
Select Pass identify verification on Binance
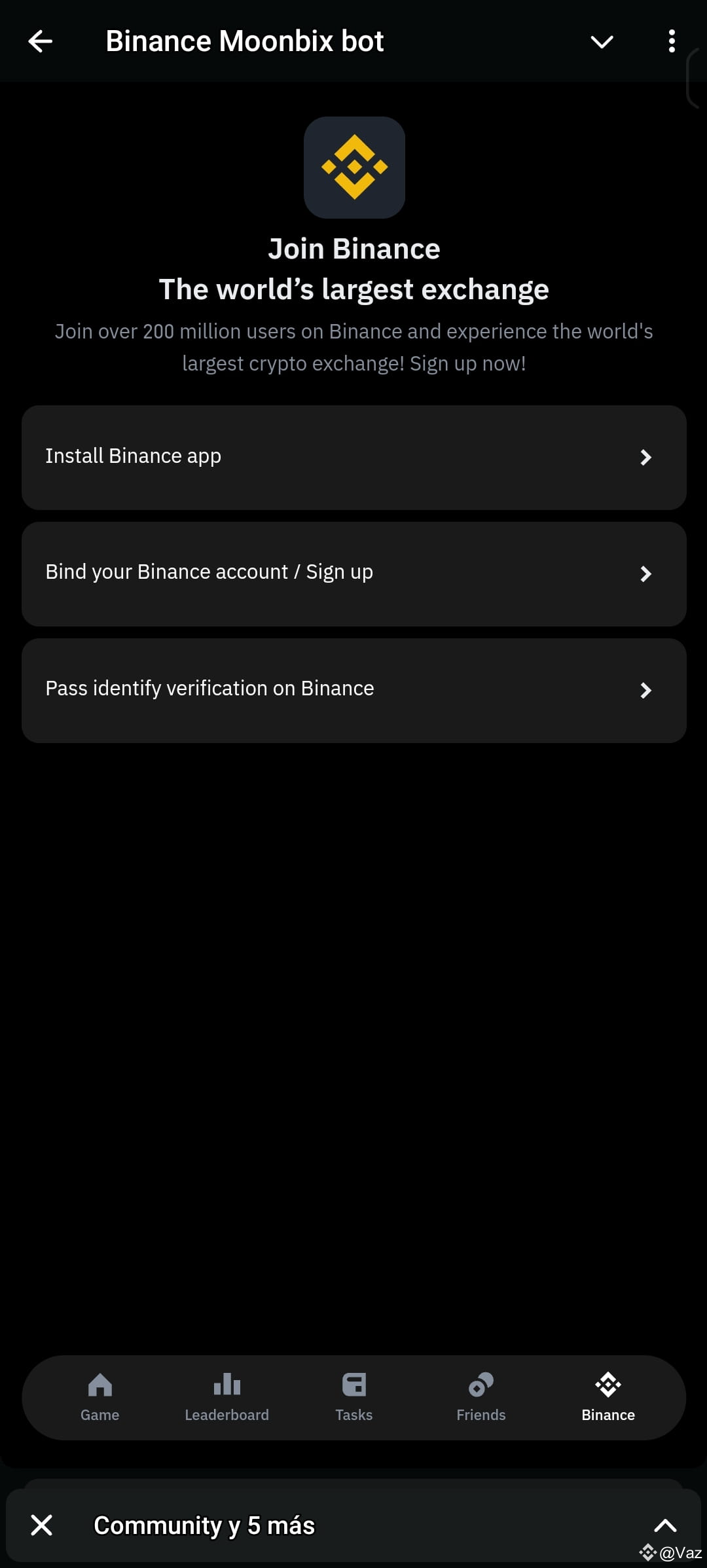click(x=209, y=688)
